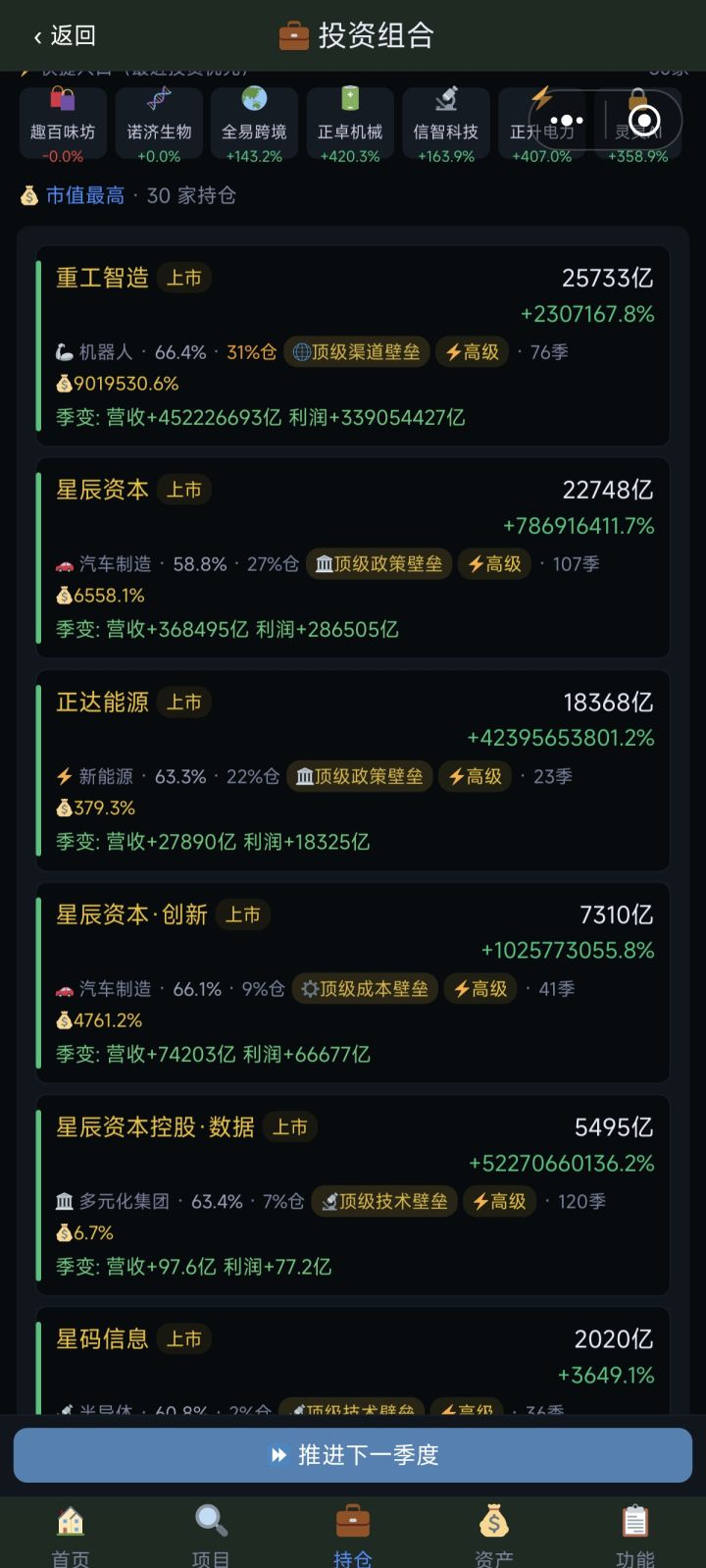Open the 星辰资本·创新 holding card
The height and width of the screenshot is (1568, 706).
[x=353, y=983]
